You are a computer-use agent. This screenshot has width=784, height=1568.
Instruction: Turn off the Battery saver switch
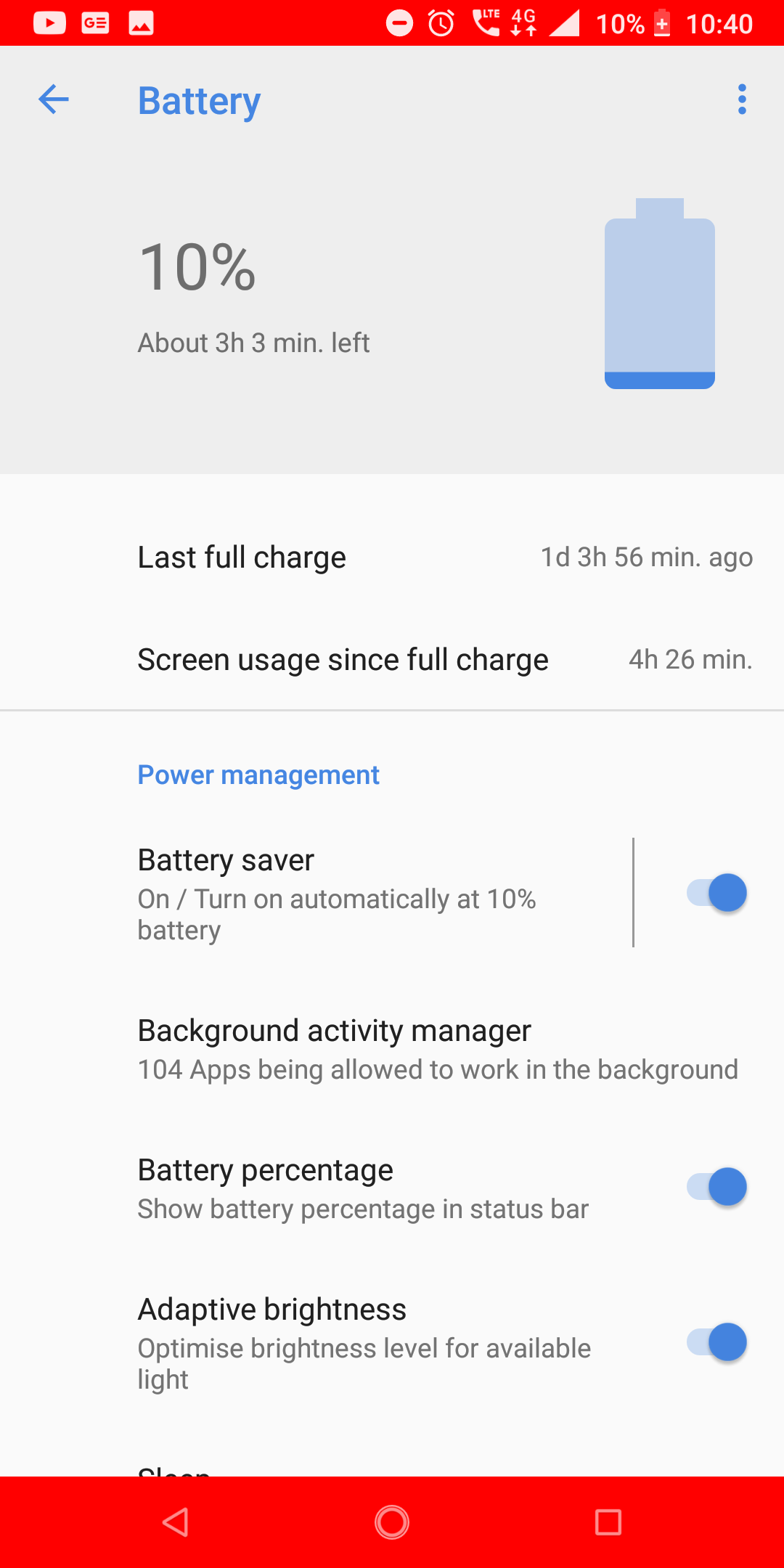click(x=716, y=893)
